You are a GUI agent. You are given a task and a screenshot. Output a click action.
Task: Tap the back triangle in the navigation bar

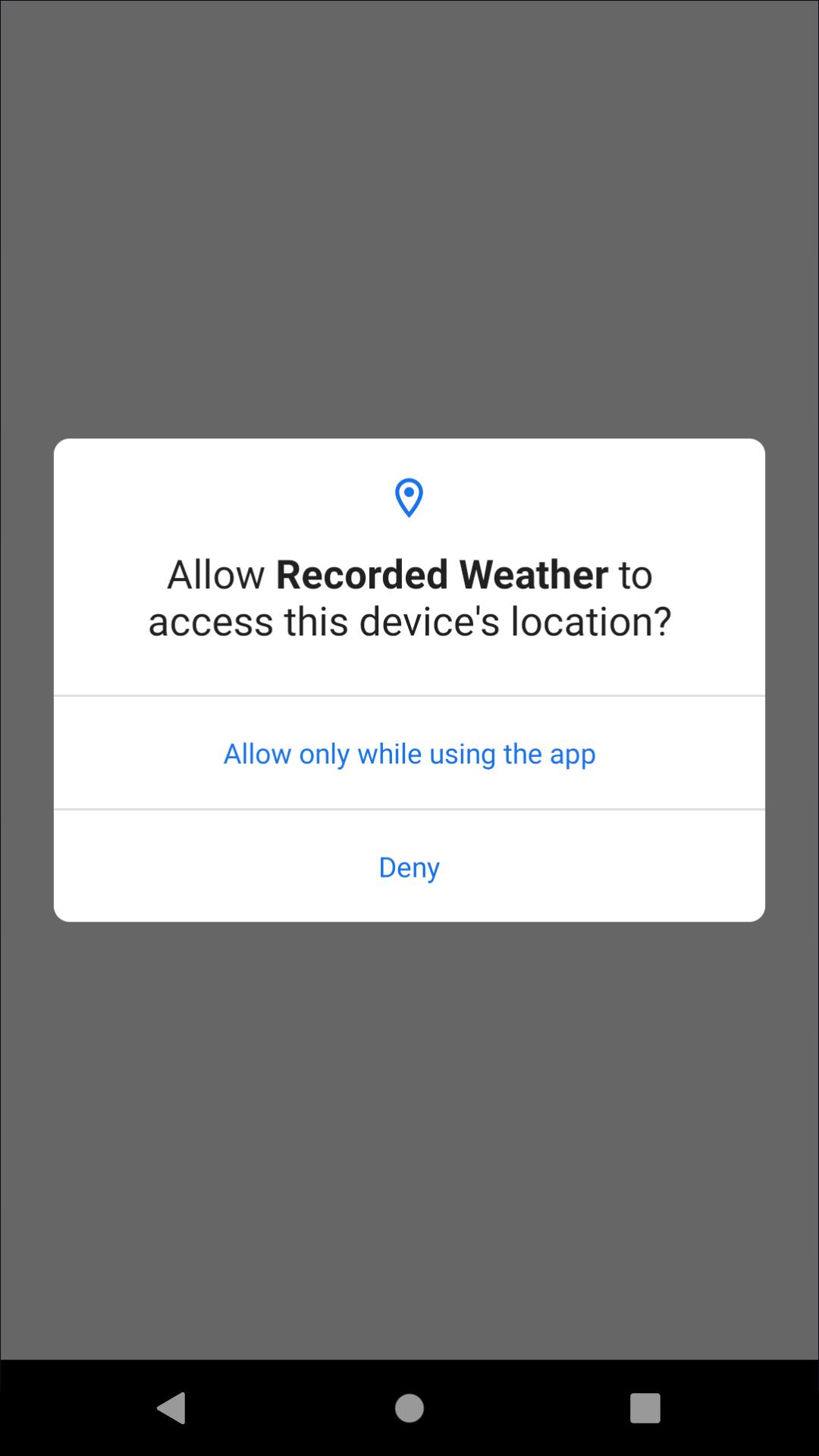pos(172,1408)
